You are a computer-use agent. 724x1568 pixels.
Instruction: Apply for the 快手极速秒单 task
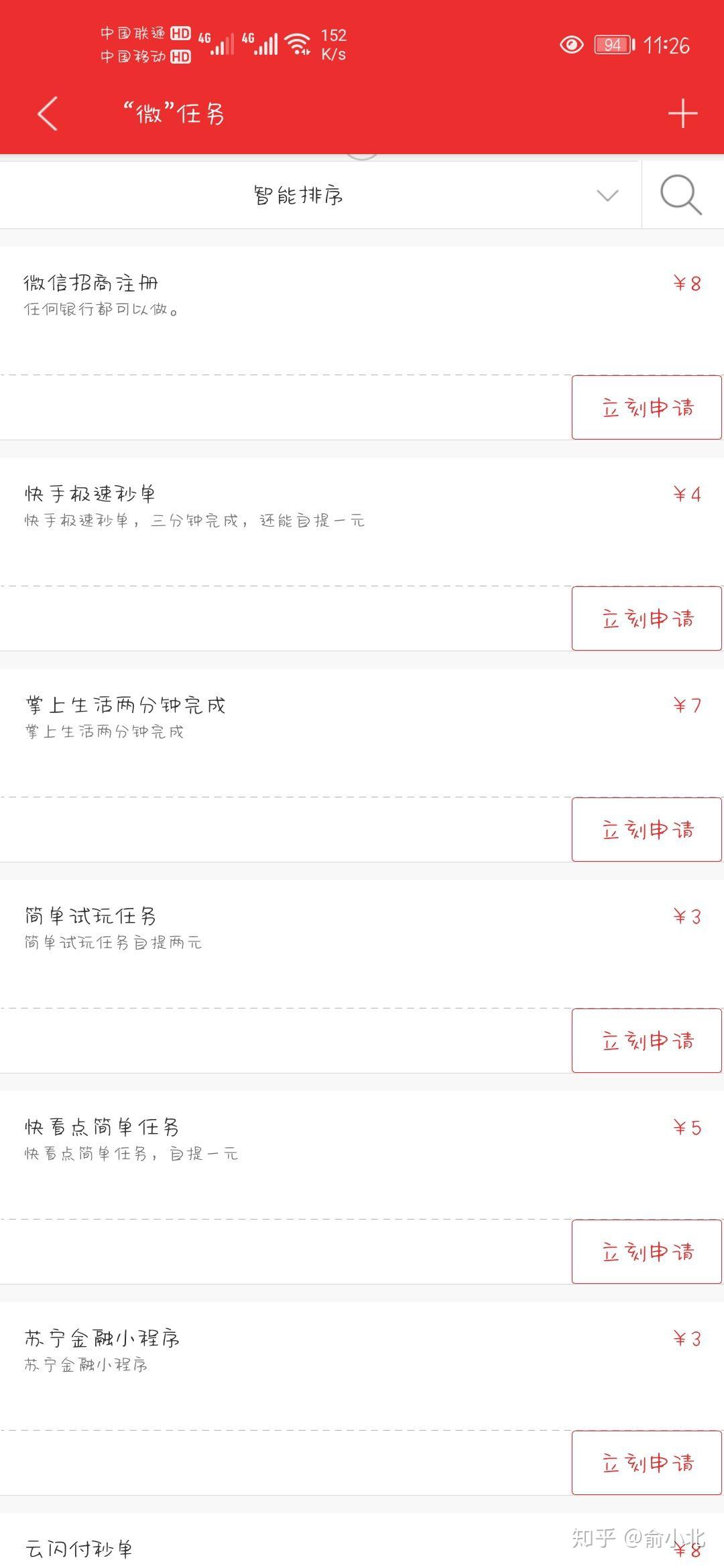pos(647,618)
